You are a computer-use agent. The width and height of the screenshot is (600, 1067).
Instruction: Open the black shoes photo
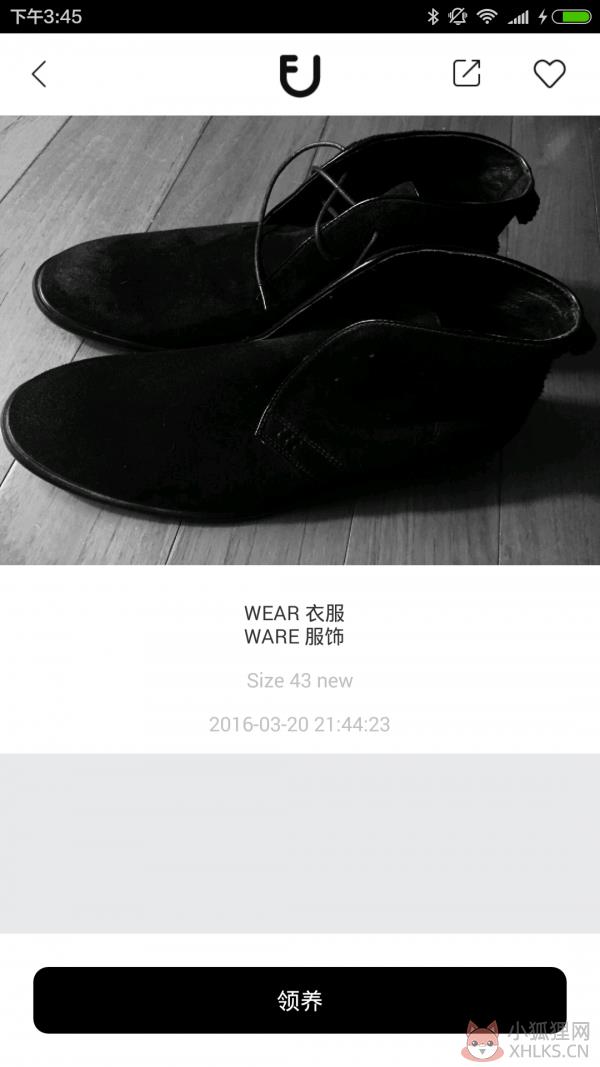[300, 340]
